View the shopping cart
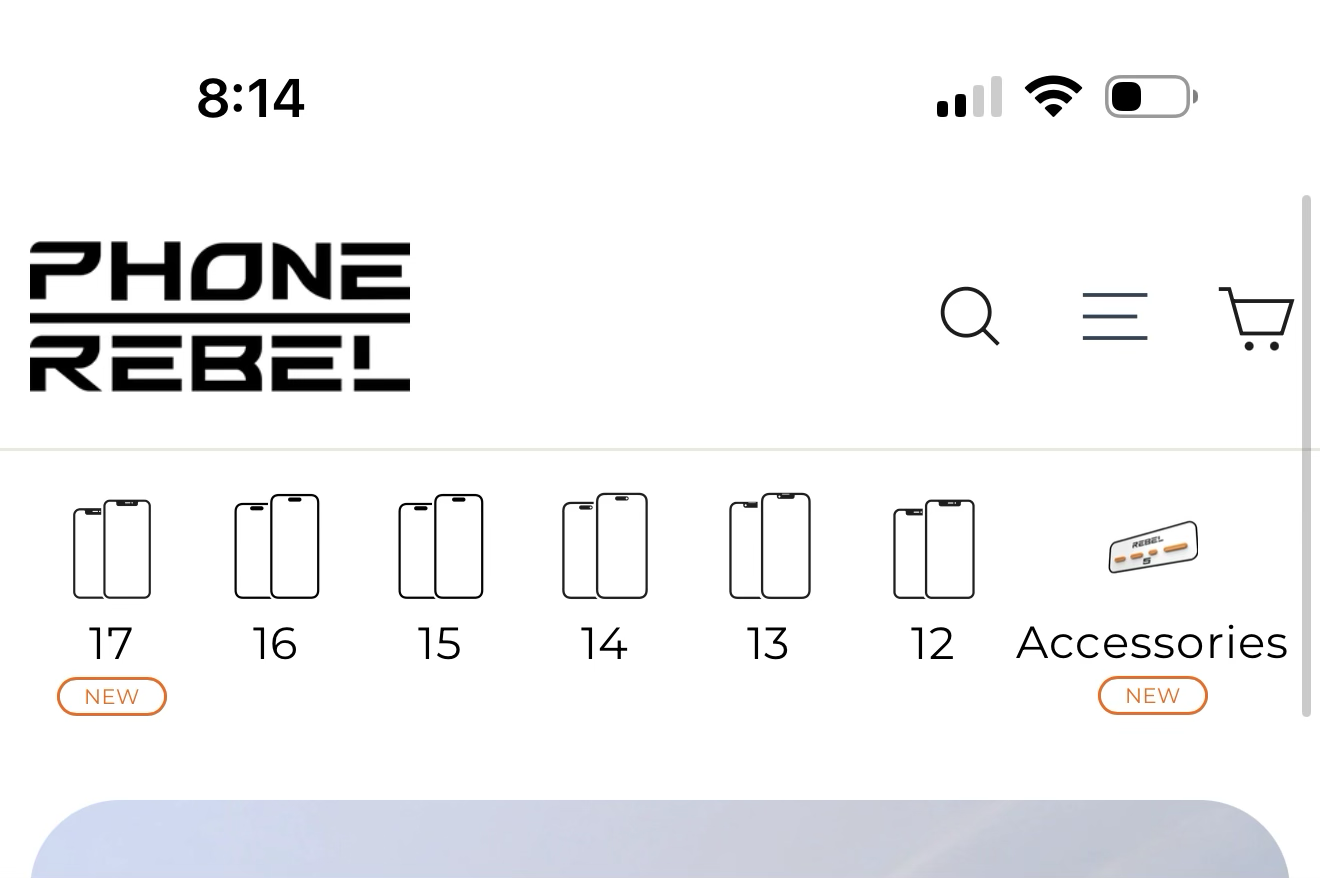This screenshot has width=1320, height=878. click(1256, 318)
